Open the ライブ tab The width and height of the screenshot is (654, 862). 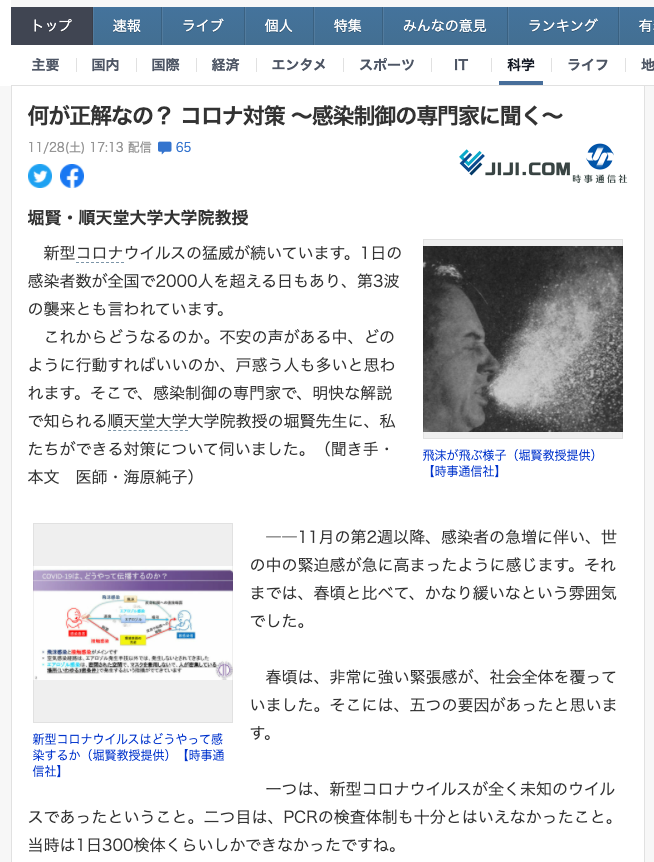203,26
